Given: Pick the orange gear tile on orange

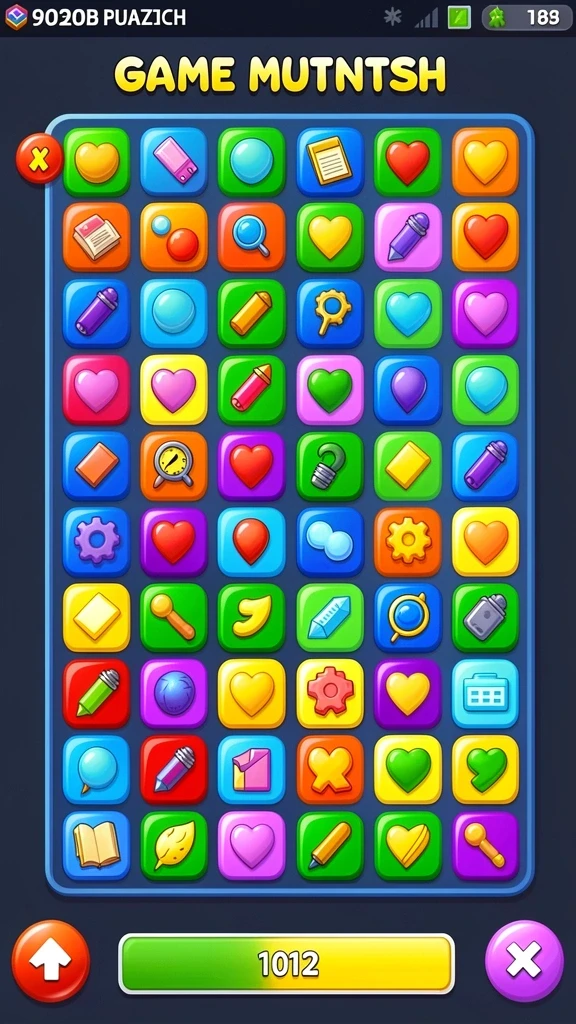Looking at the screenshot, I should (408, 541).
